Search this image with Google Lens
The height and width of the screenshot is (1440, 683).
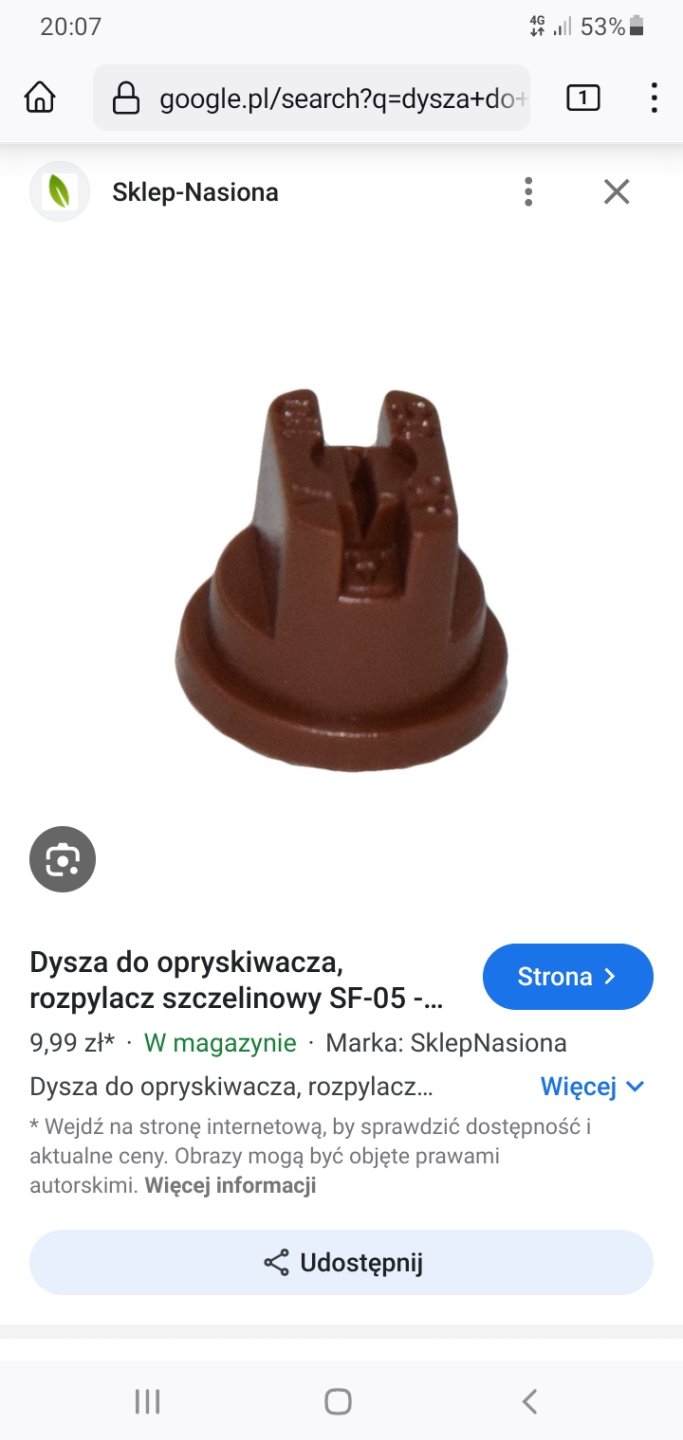point(62,859)
